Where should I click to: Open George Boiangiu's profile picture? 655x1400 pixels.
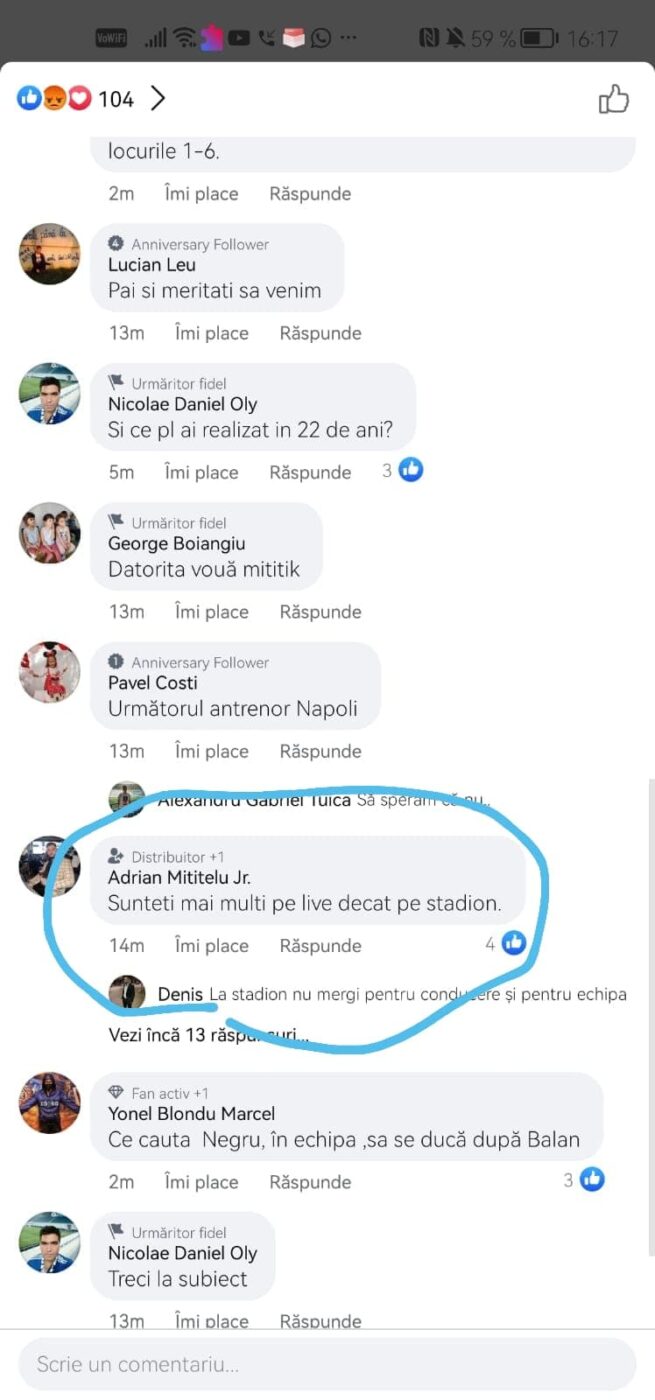click(49, 533)
